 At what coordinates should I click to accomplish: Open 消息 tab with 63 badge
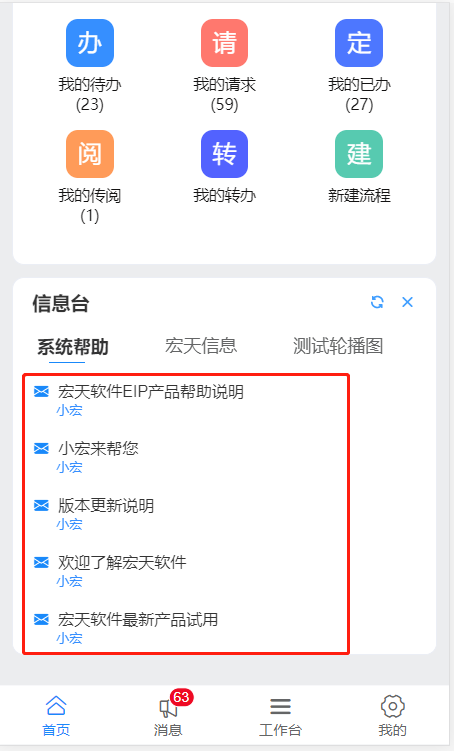(168, 716)
